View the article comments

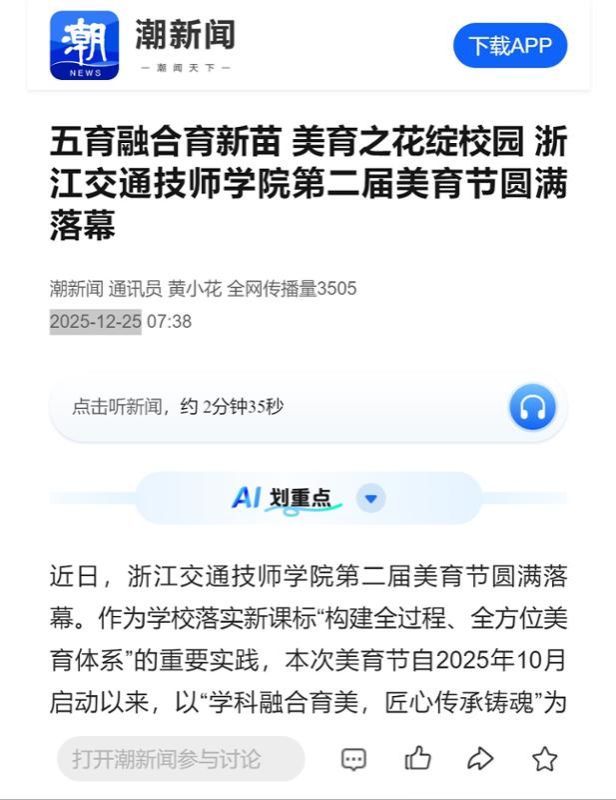pos(354,759)
